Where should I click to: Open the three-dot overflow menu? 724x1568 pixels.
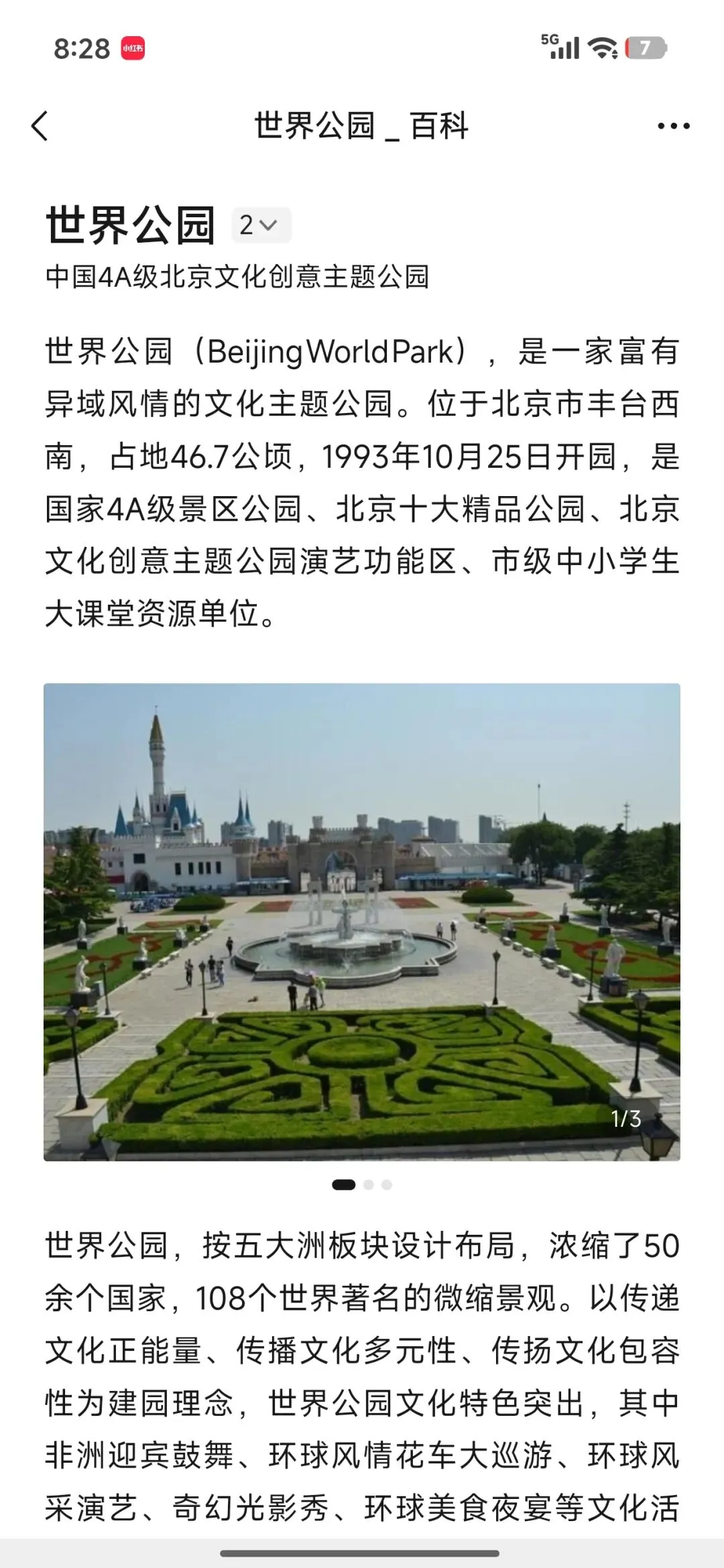673,126
